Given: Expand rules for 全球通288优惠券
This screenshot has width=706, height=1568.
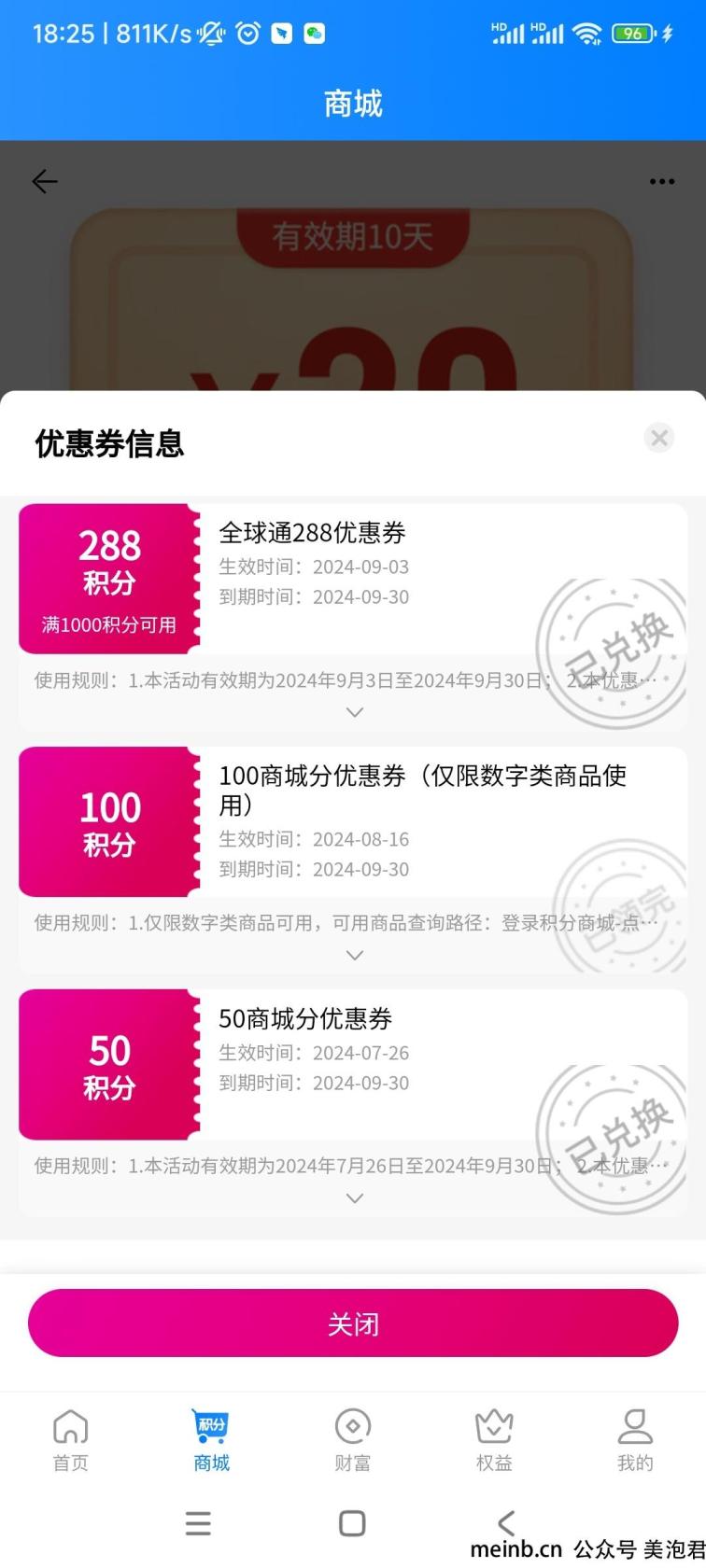Looking at the screenshot, I should [354, 712].
